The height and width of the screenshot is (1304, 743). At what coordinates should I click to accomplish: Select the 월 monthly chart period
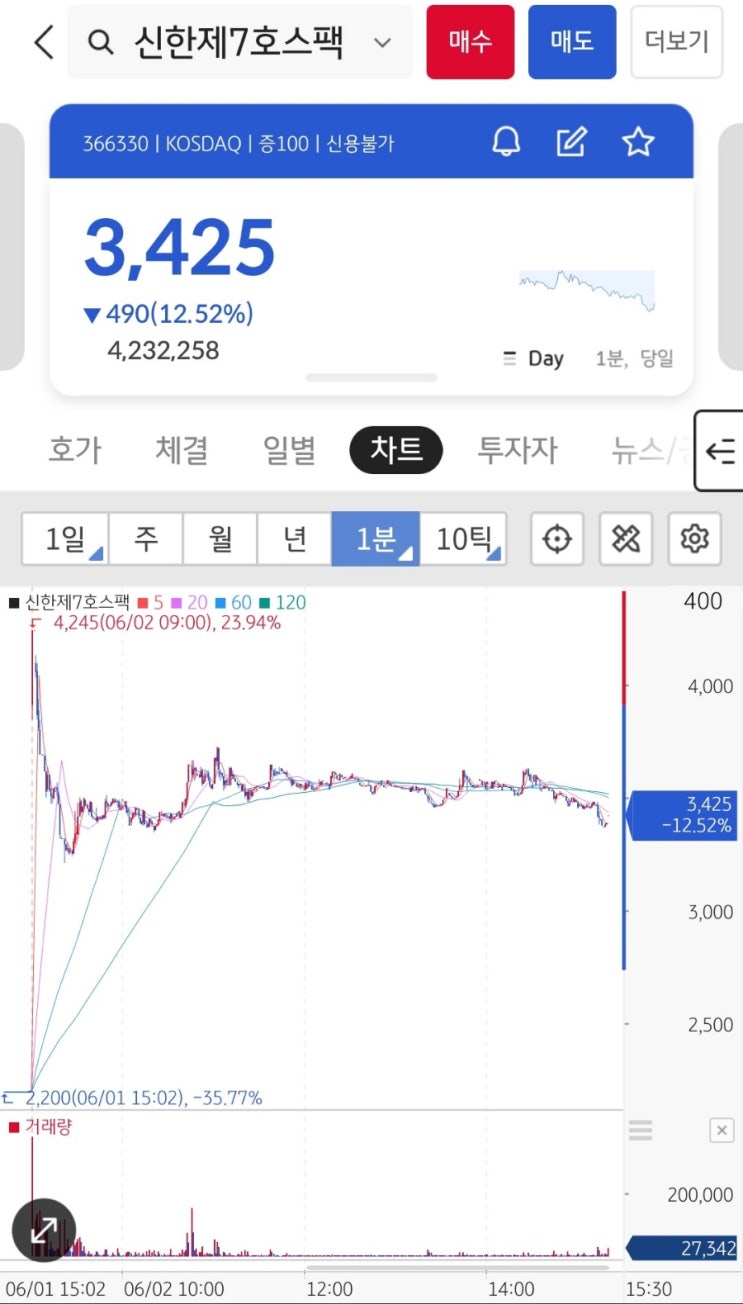pos(220,539)
